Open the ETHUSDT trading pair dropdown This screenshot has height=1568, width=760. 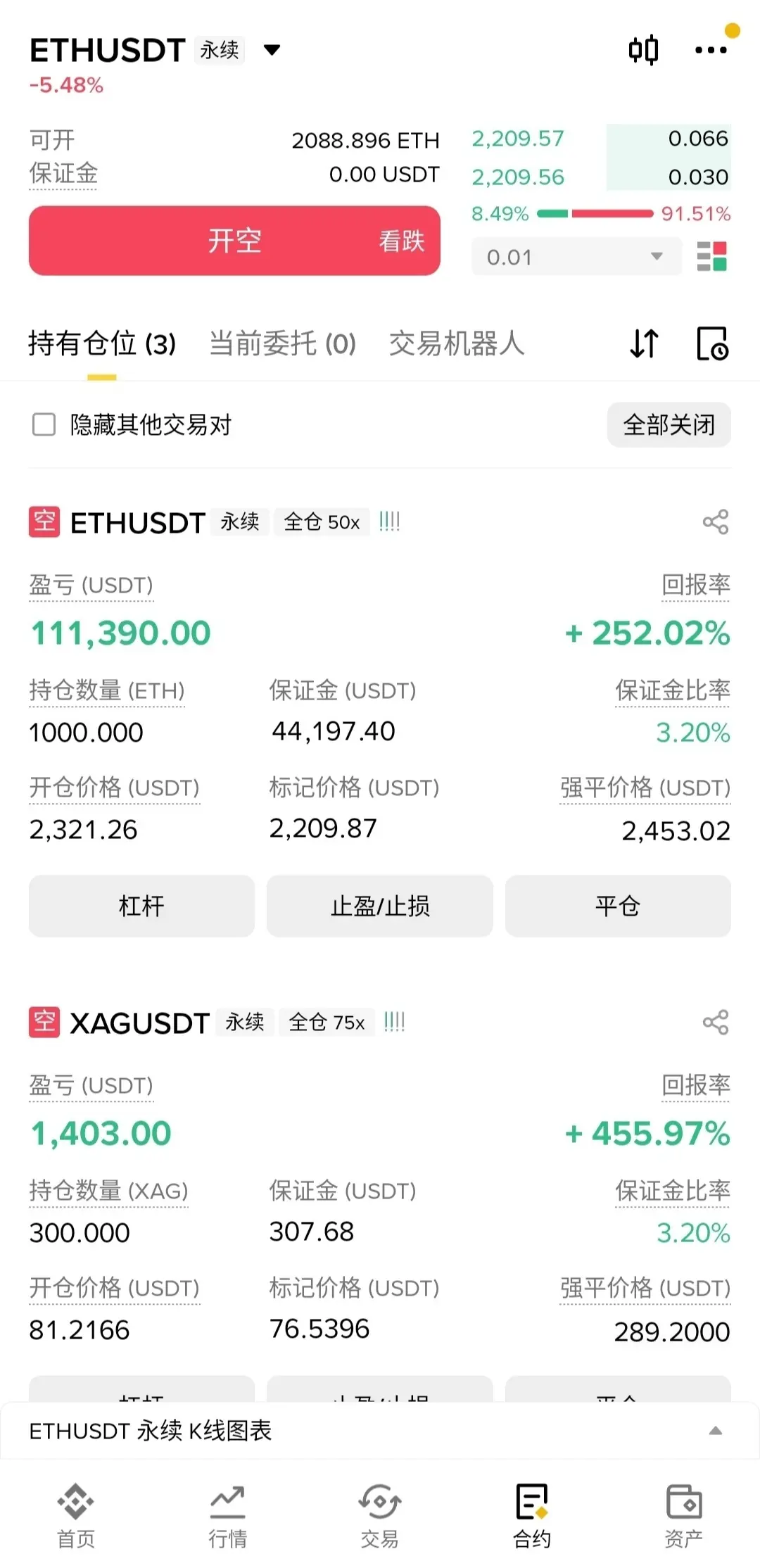pyautogui.click(x=272, y=50)
